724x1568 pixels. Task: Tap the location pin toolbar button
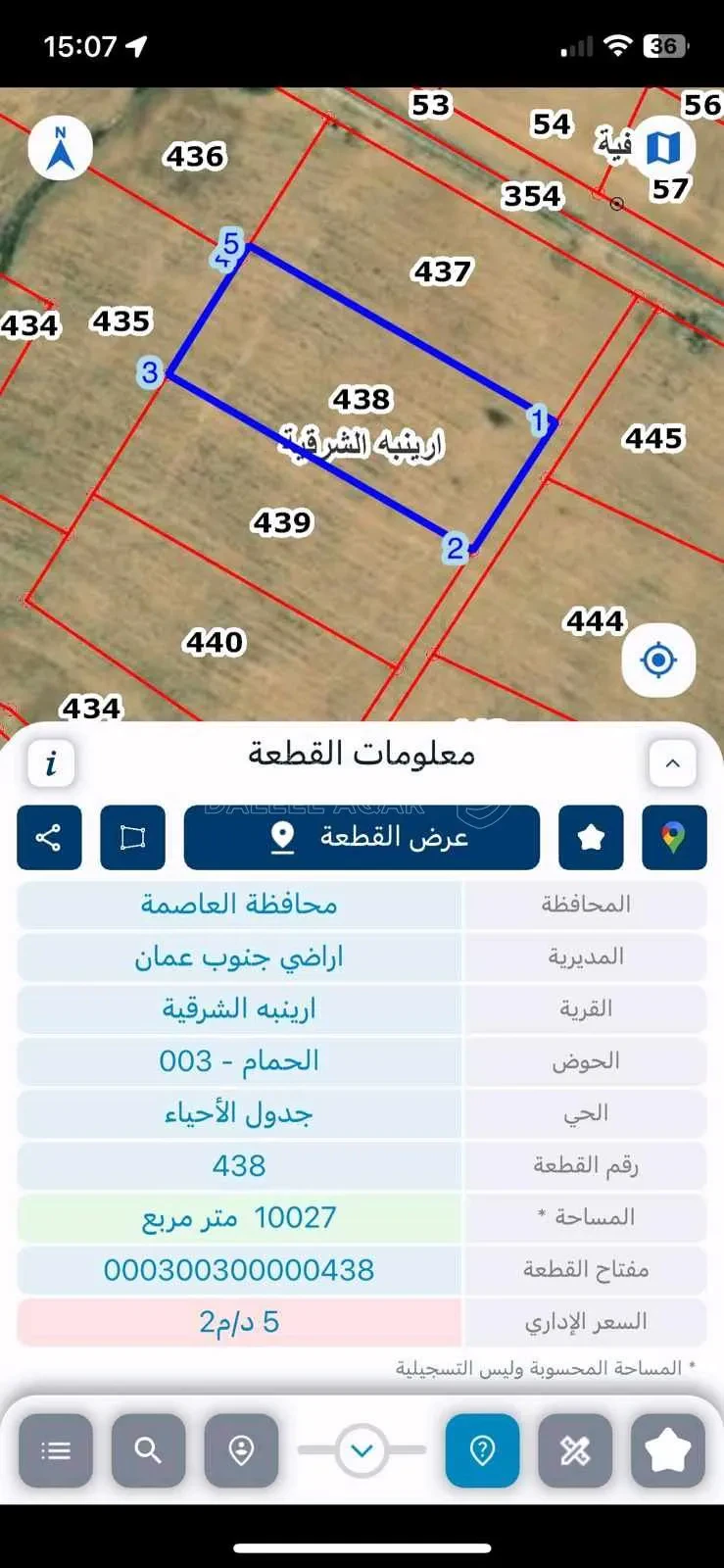coord(241,1450)
